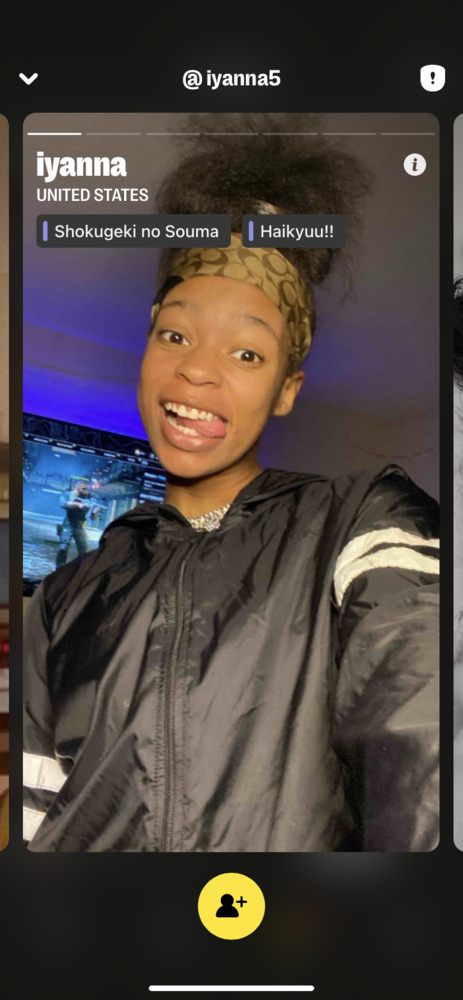Tap the Shokugeki no Souma interest chip
463x1000 pixels.
pyautogui.click(x=133, y=232)
